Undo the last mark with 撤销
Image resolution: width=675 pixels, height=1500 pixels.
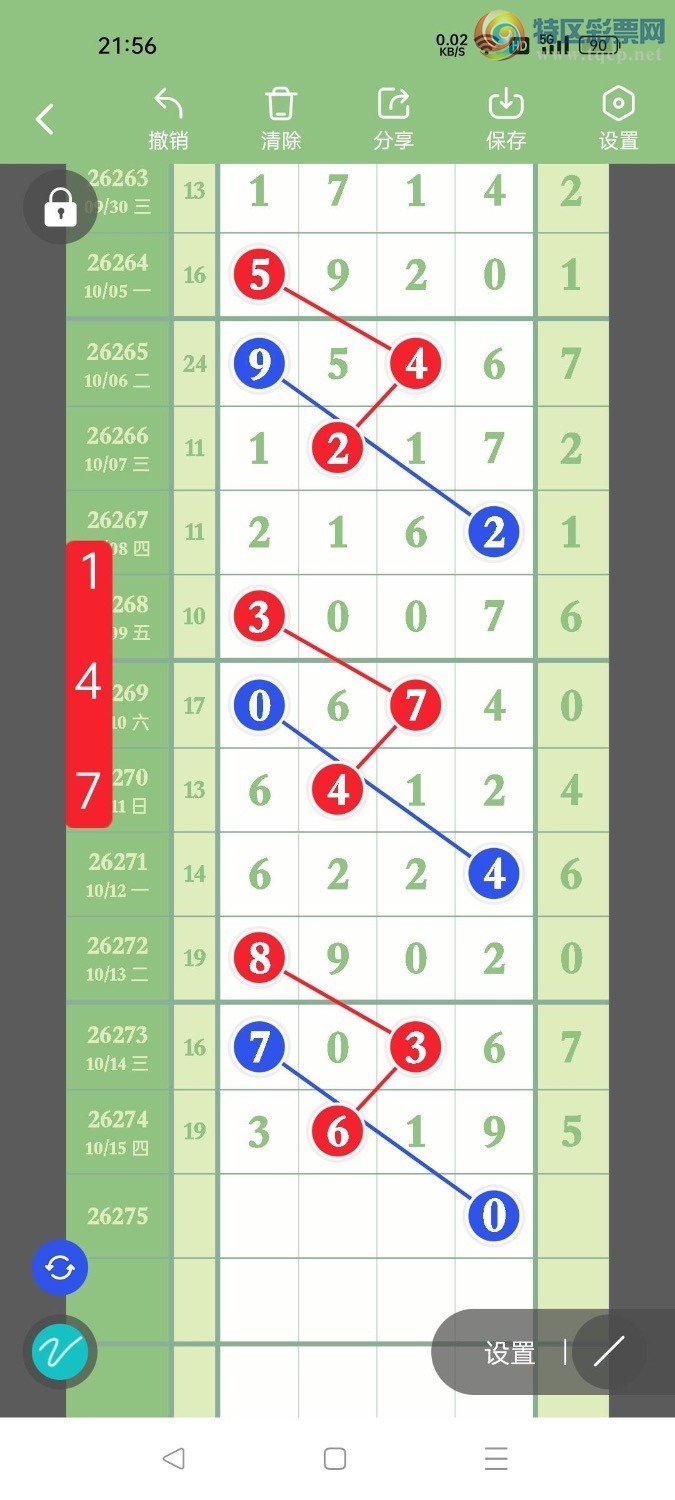[x=168, y=120]
